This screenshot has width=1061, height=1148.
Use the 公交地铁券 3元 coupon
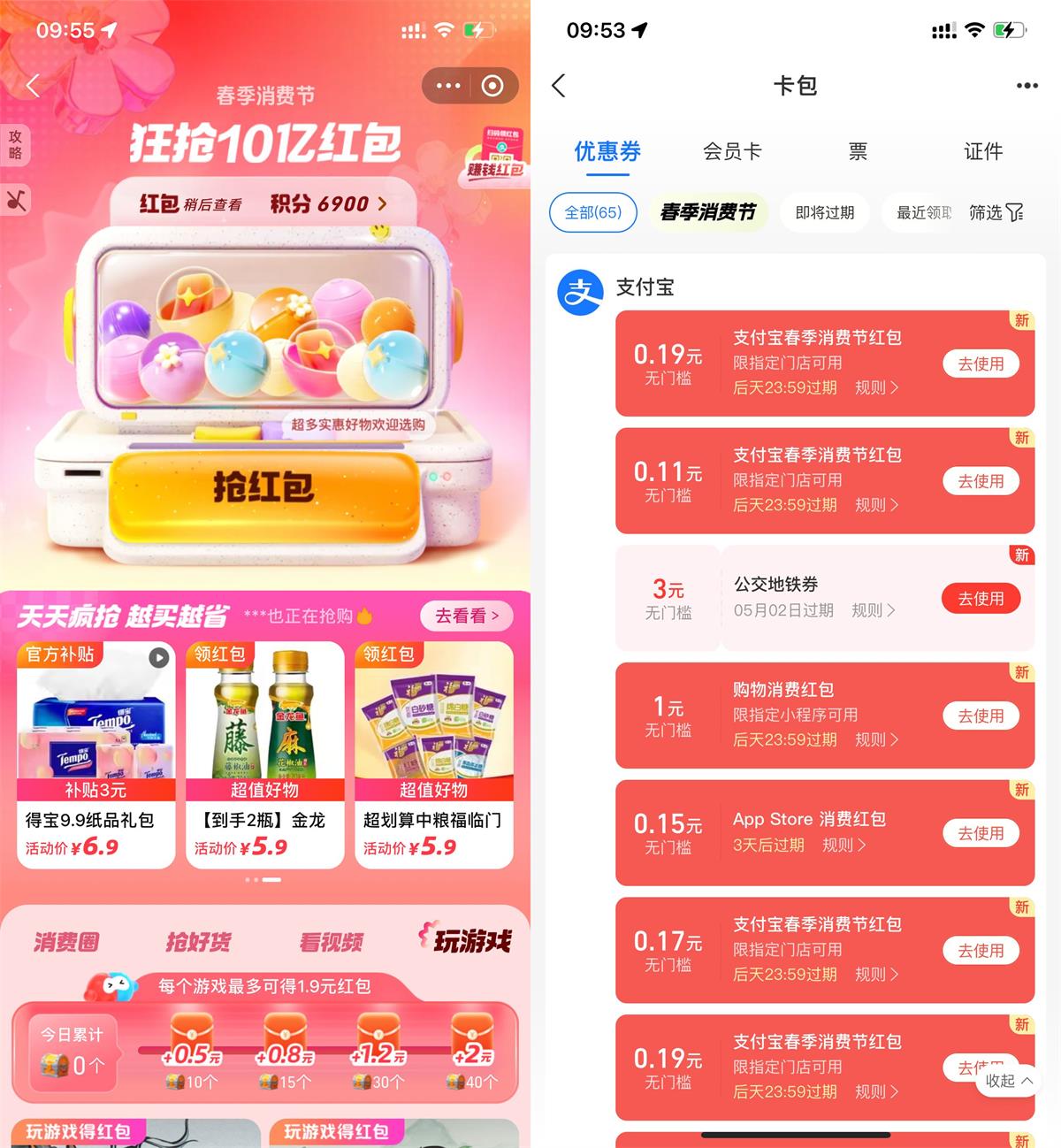click(981, 599)
